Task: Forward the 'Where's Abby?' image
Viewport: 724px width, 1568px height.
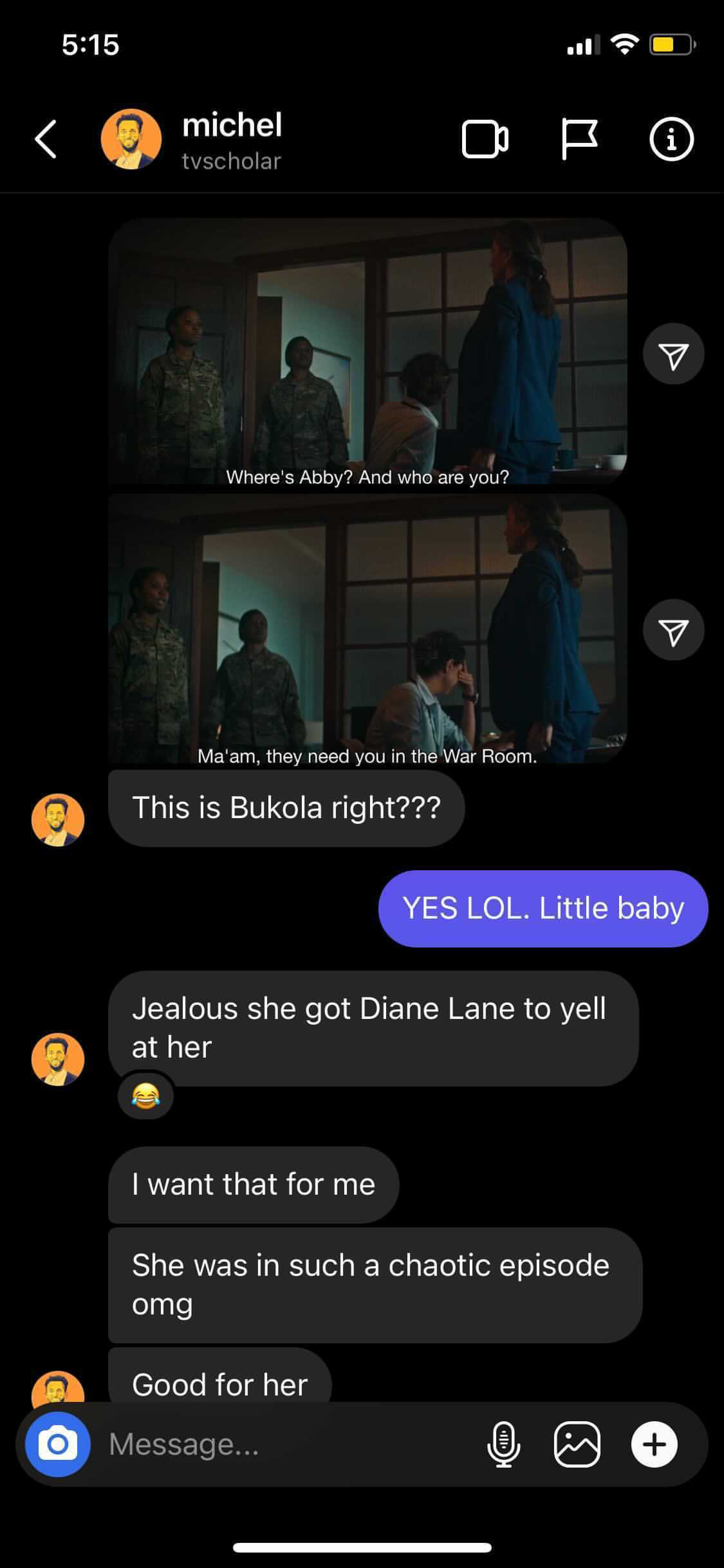Action: [x=673, y=354]
